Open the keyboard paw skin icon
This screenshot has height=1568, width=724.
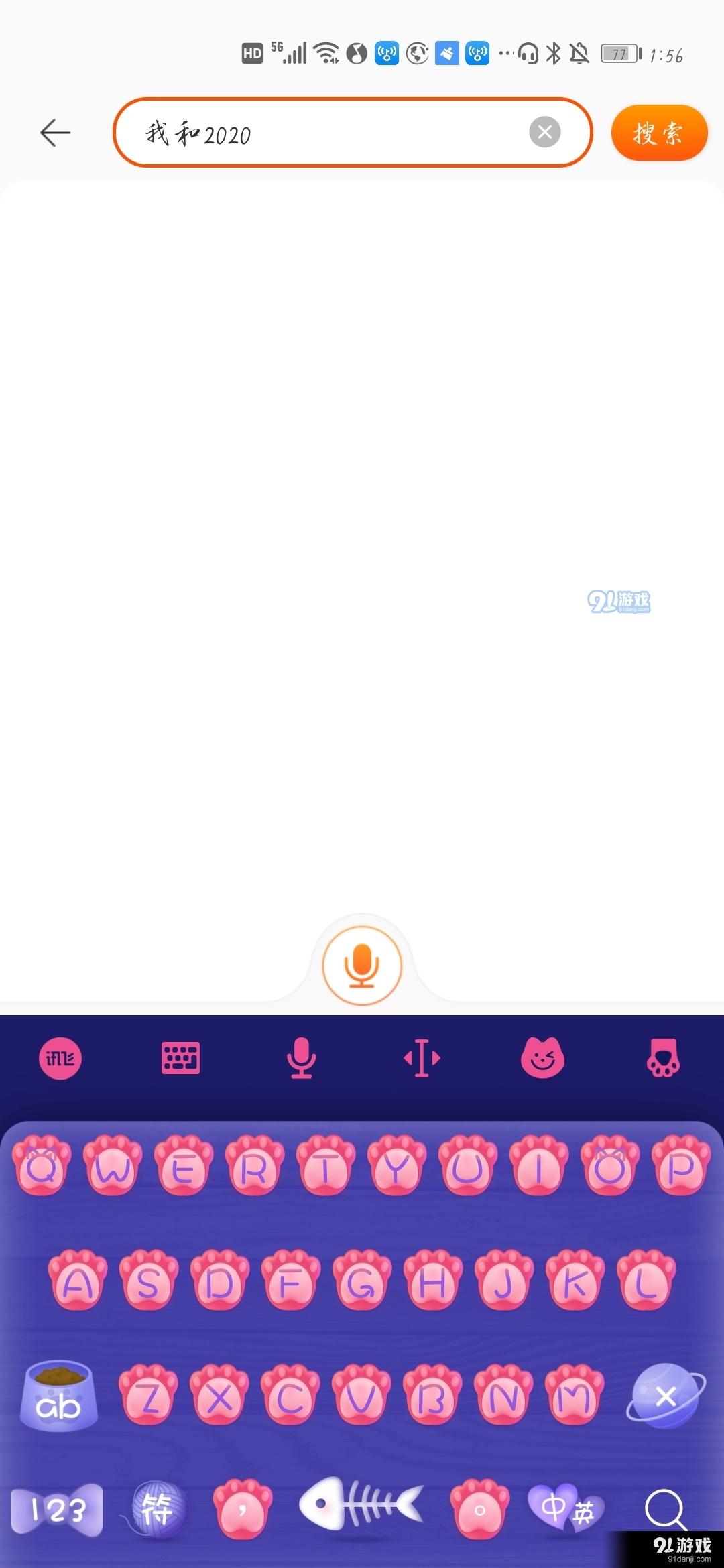coord(663,1059)
